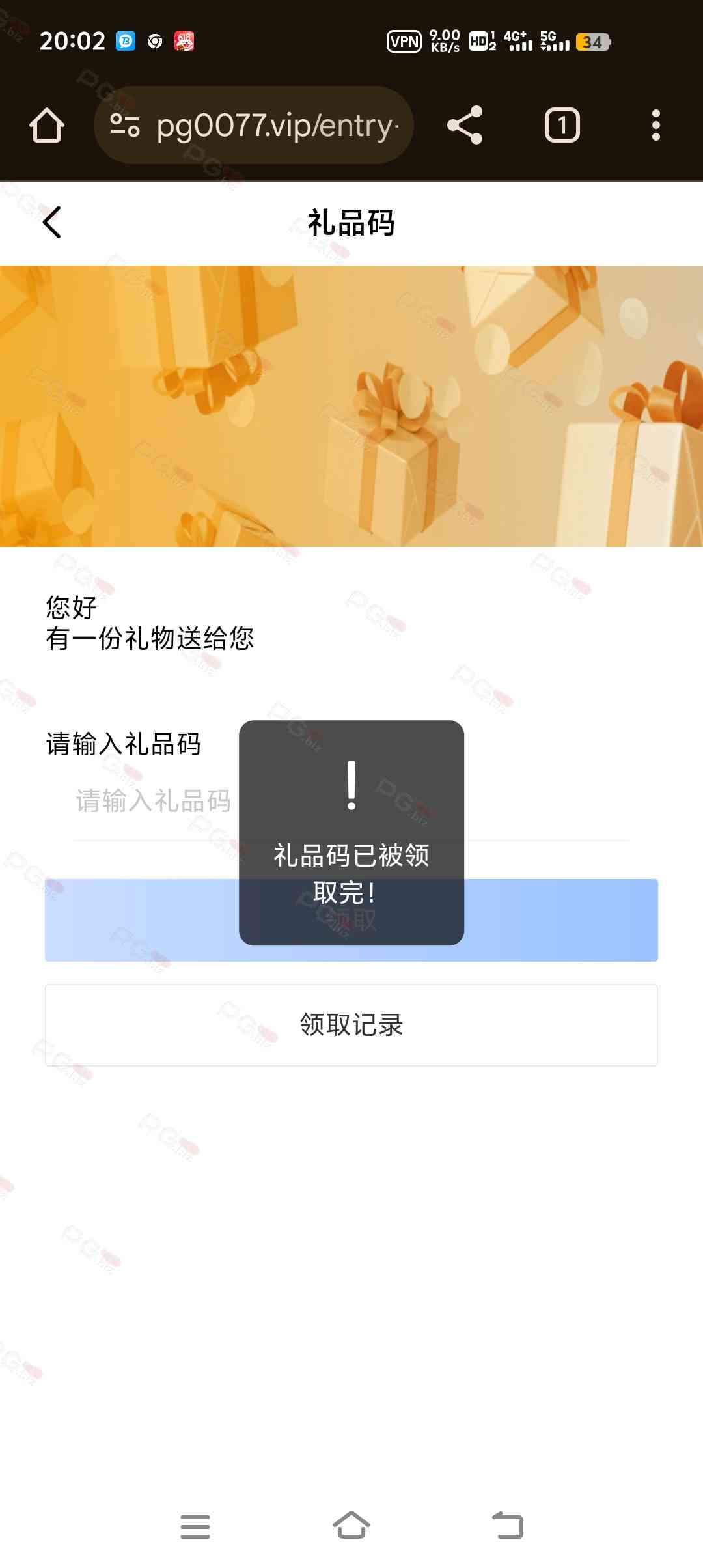Viewport: 703px width, 1568px height.
Task: Tap the pg0077.vip address bar
Action: pos(254,125)
